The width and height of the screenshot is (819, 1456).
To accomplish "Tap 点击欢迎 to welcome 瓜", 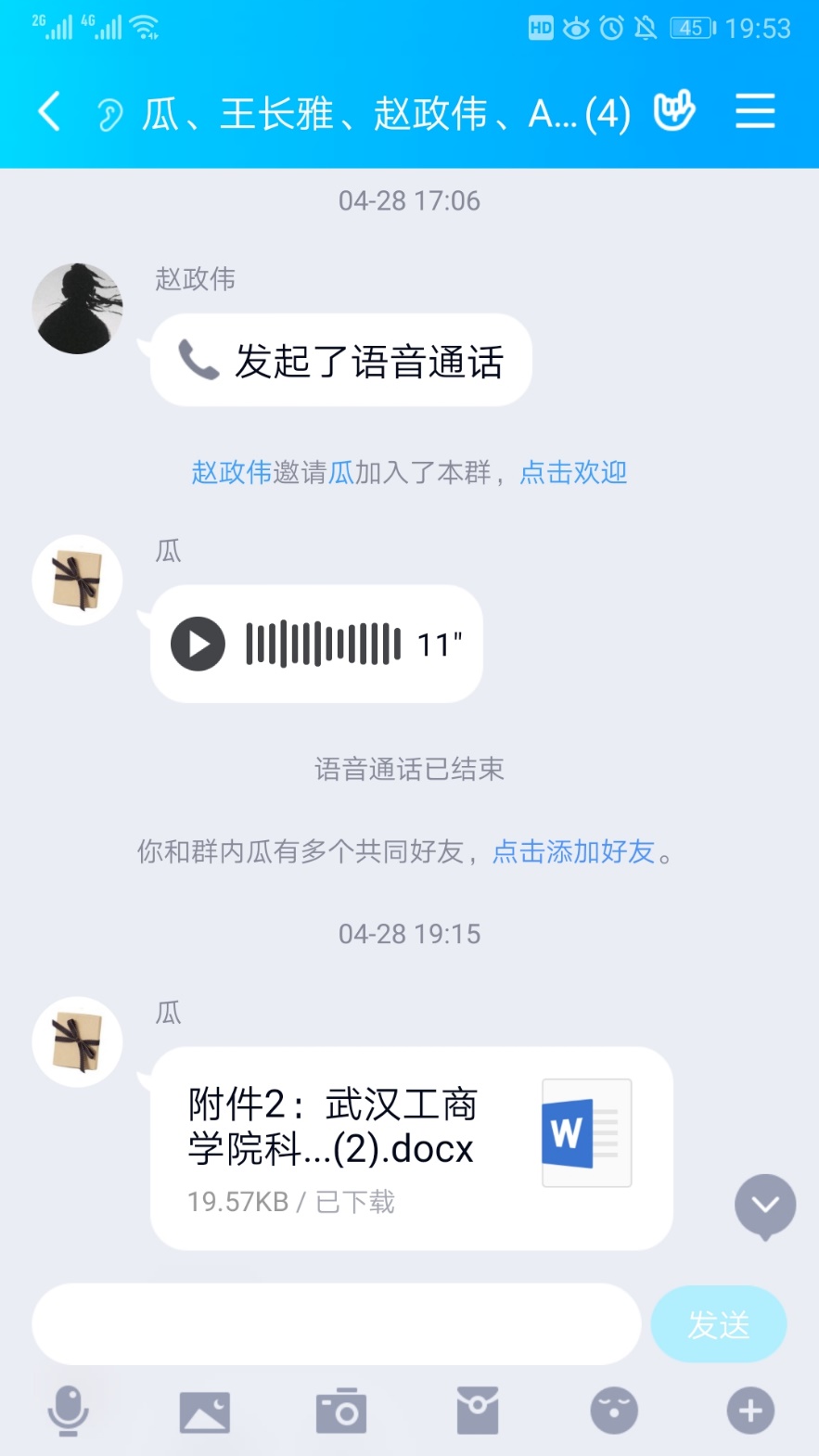I will coord(573,473).
